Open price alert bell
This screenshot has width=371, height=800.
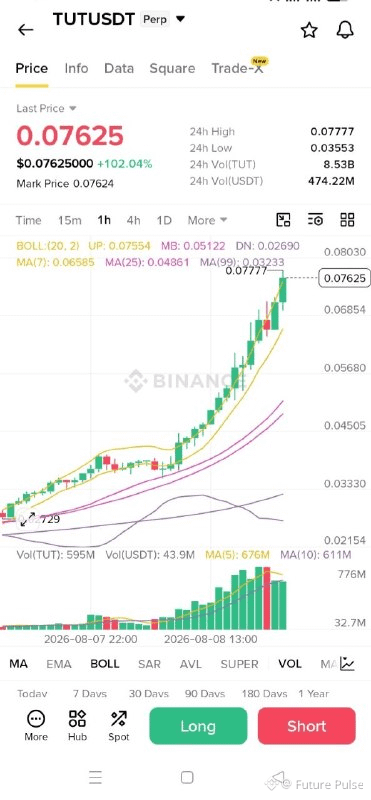(x=345, y=30)
